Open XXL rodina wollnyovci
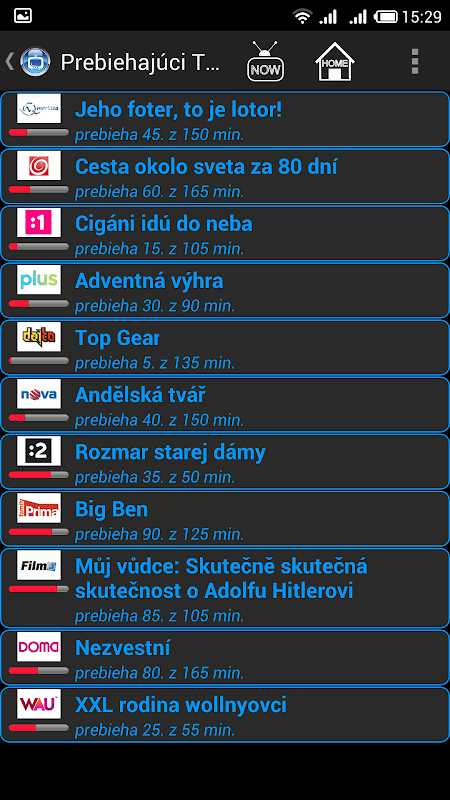The width and height of the screenshot is (450, 800). pyautogui.click(x=225, y=715)
